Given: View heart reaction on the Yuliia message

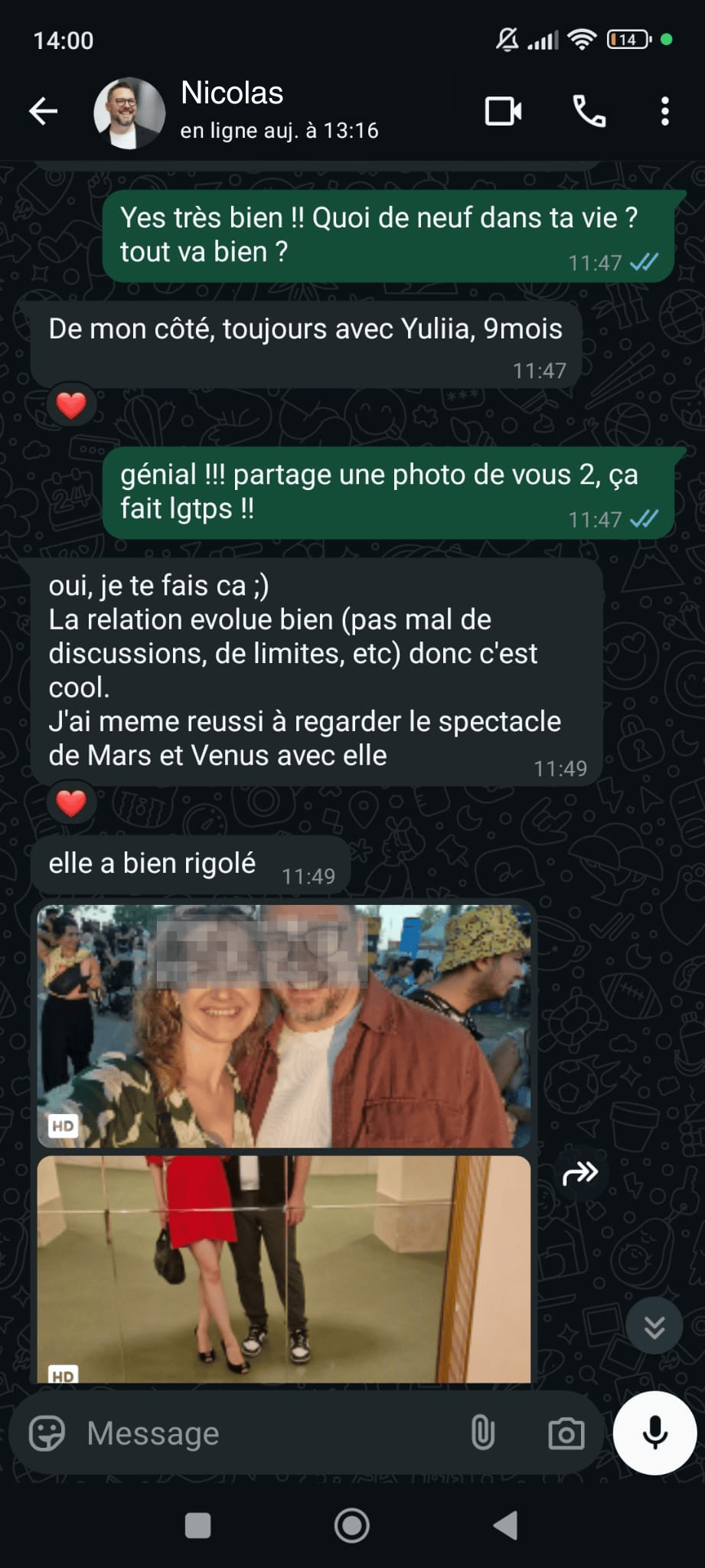Looking at the screenshot, I should (71, 405).
